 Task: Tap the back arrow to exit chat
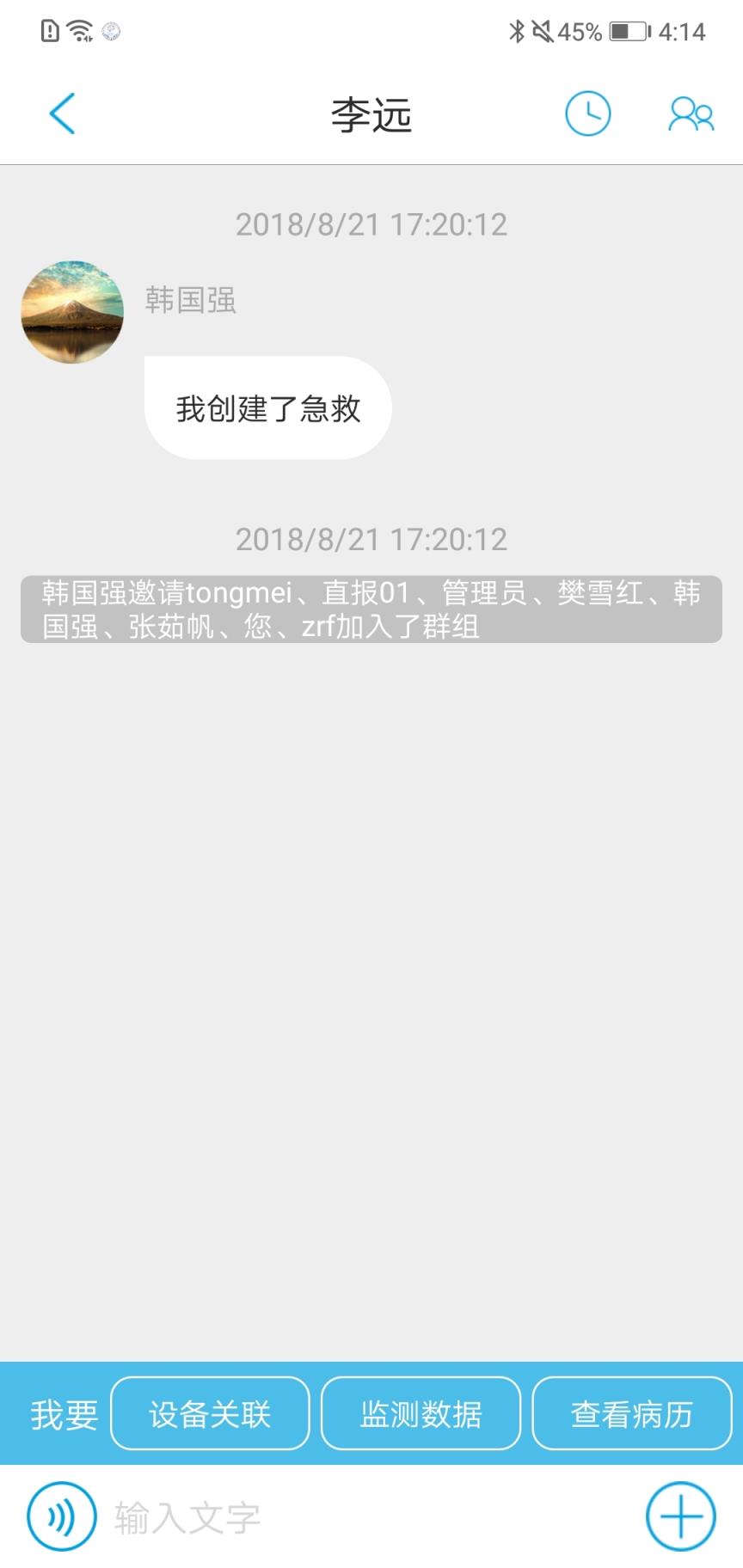(x=60, y=113)
